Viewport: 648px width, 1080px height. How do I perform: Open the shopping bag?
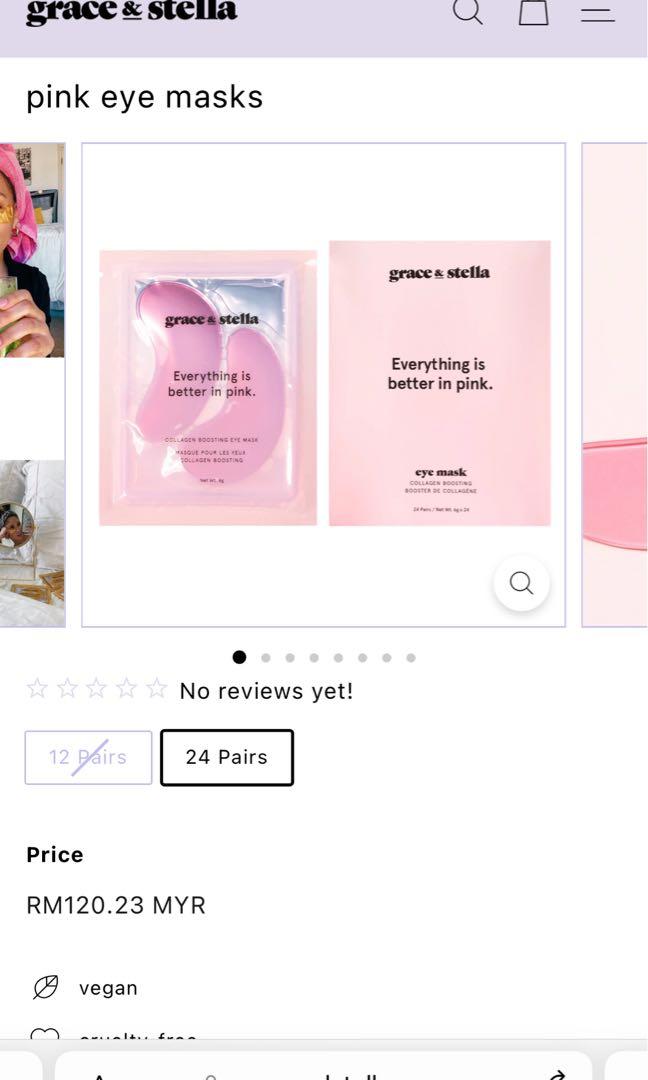[534, 11]
